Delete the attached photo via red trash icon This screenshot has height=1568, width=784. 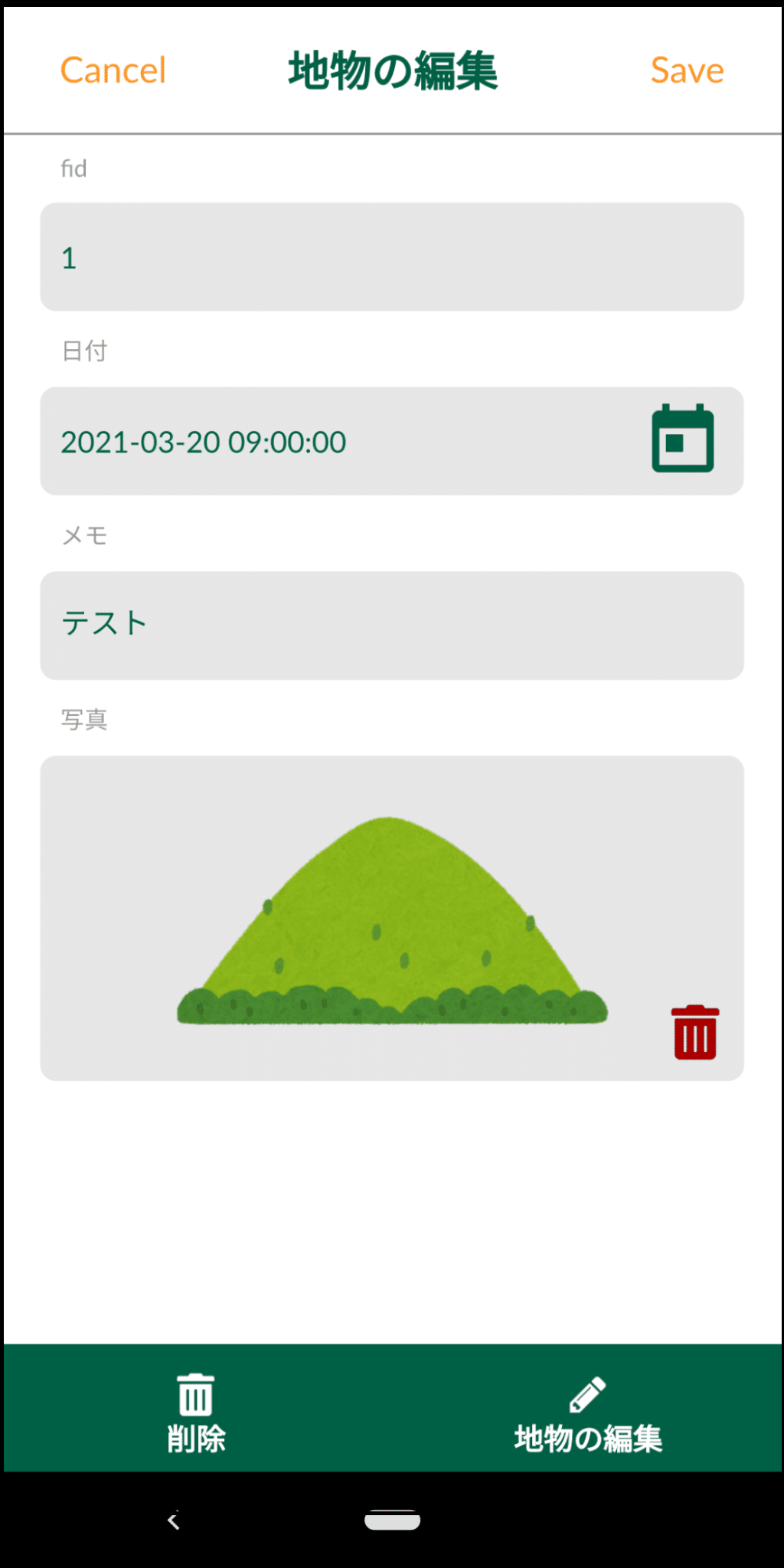694,1030
